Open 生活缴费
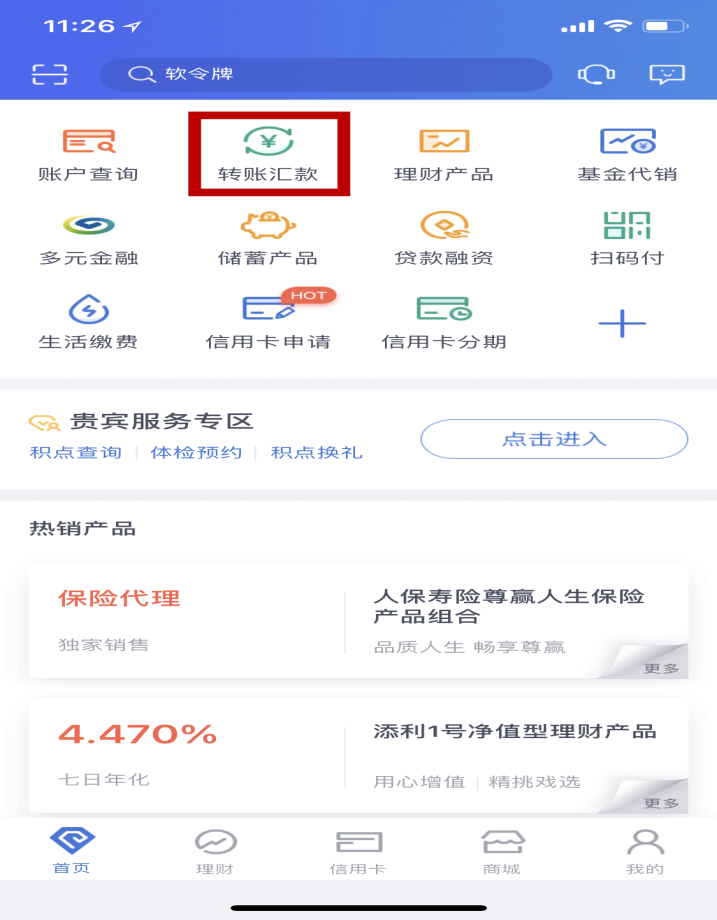 (x=88, y=322)
